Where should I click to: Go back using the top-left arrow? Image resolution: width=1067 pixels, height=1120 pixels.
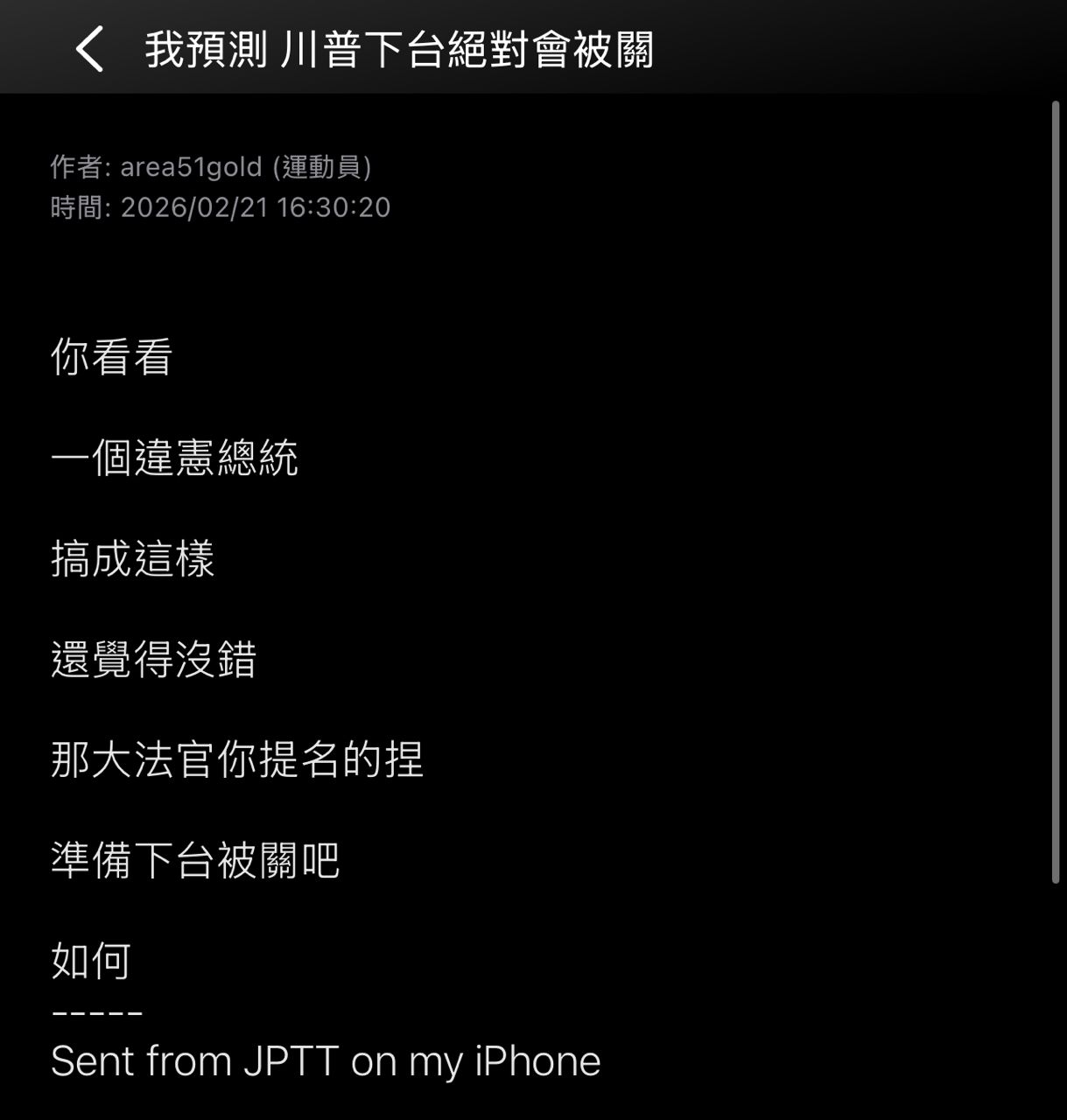point(89,48)
